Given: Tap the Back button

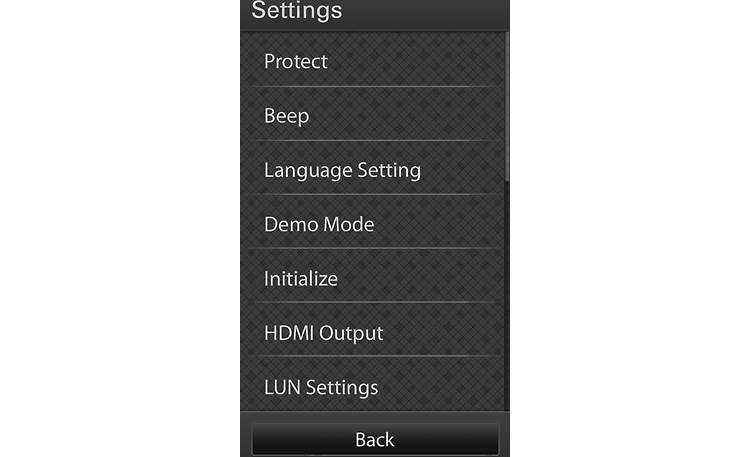Looking at the screenshot, I should click(x=374, y=439).
